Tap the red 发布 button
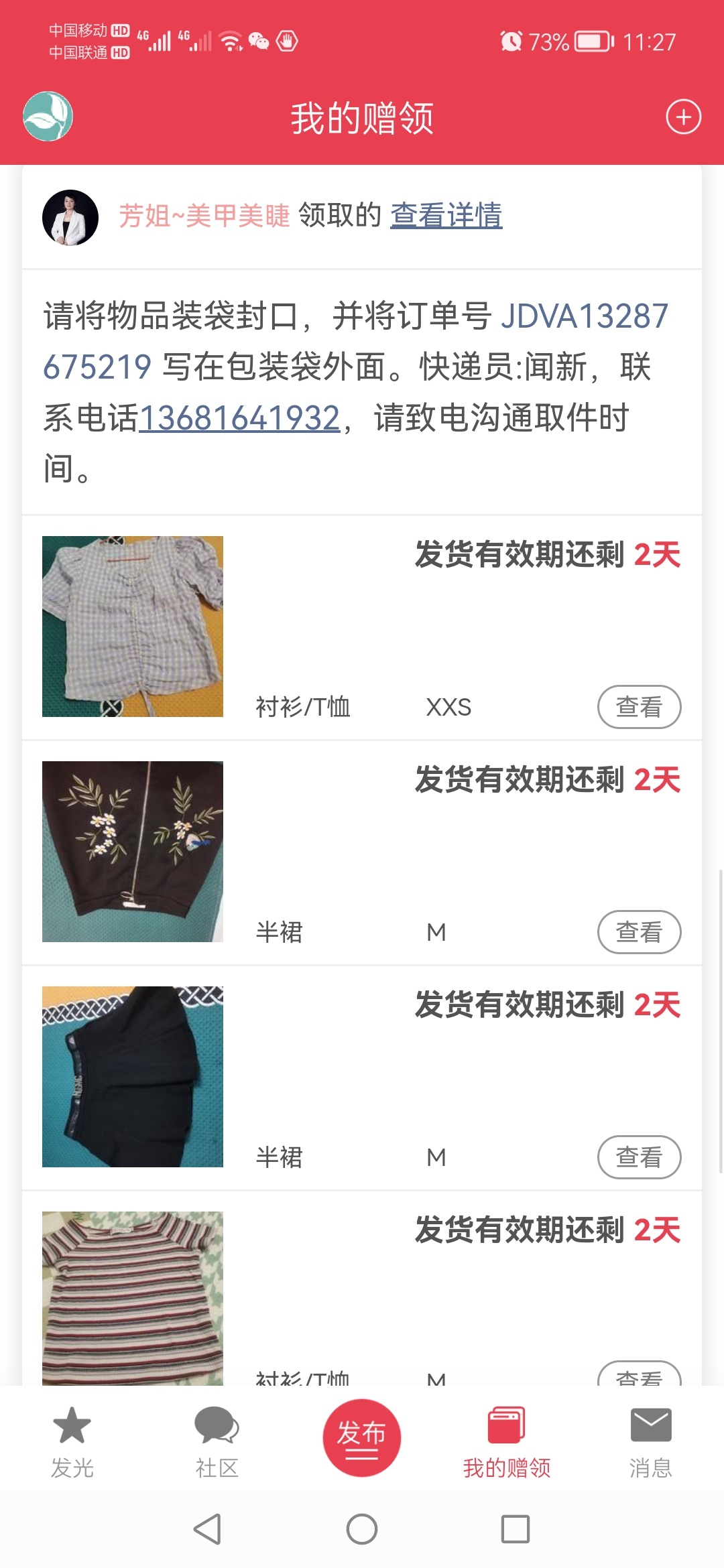 click(x=362, y=1437)
